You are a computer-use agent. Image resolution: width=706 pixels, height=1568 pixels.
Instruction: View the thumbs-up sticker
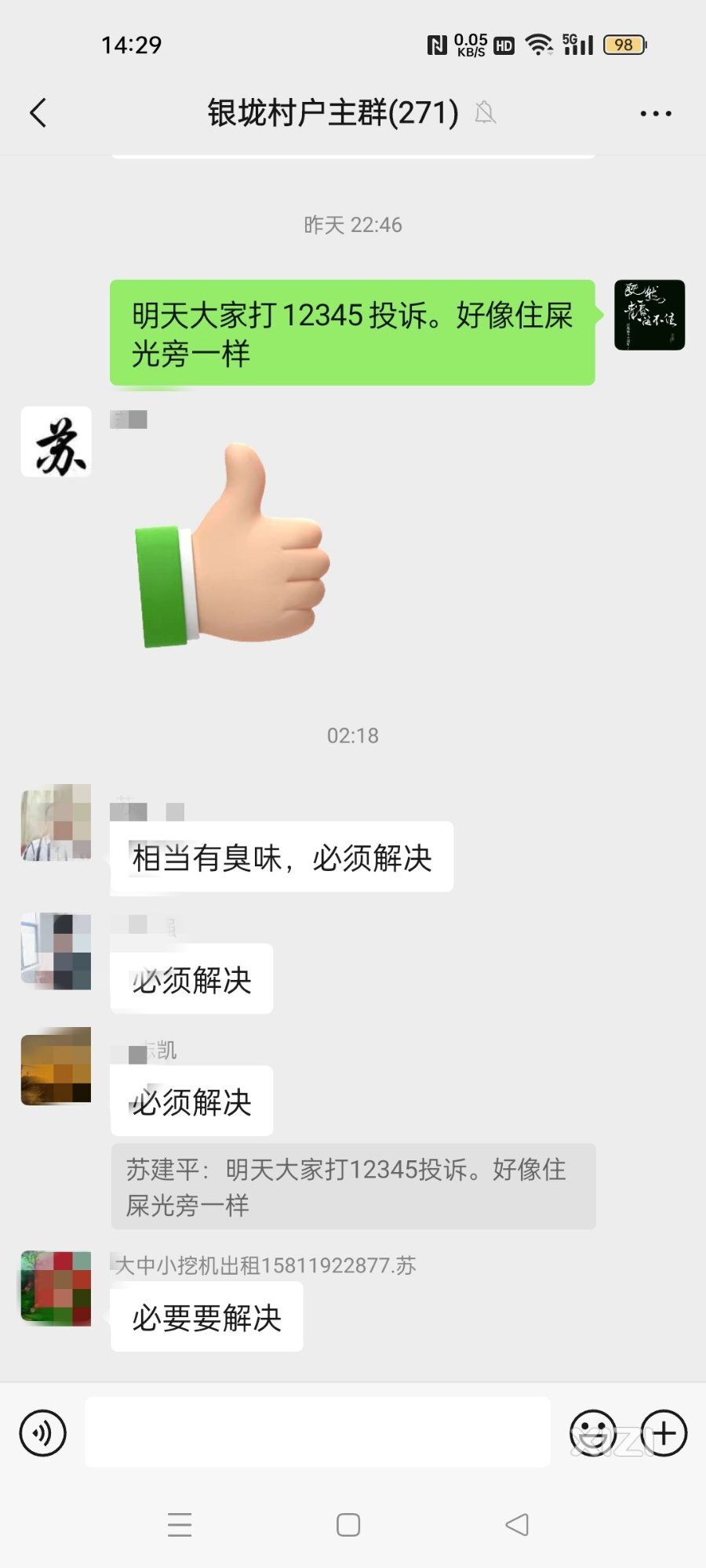pos(232,545)
